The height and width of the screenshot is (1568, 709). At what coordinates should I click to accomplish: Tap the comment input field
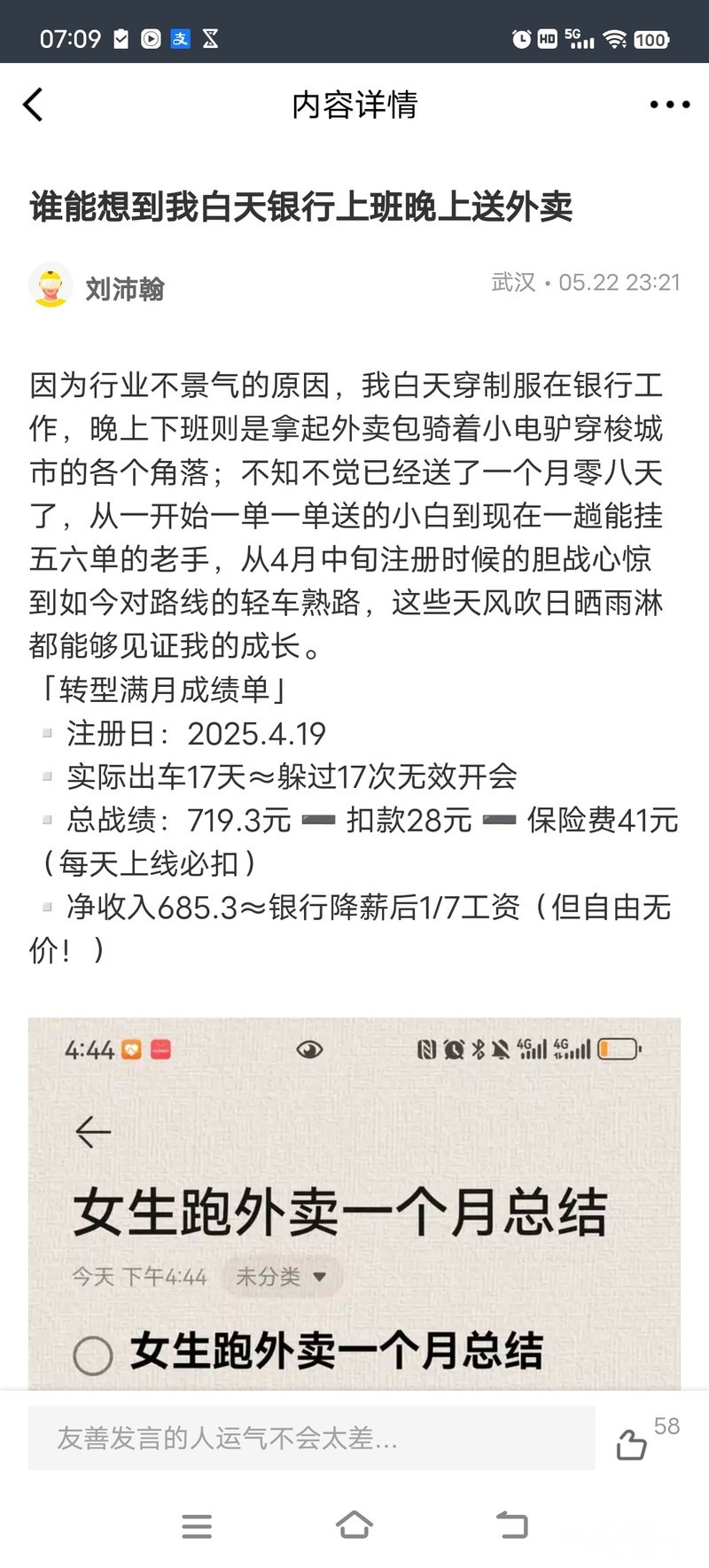(x=311, y=1438)
